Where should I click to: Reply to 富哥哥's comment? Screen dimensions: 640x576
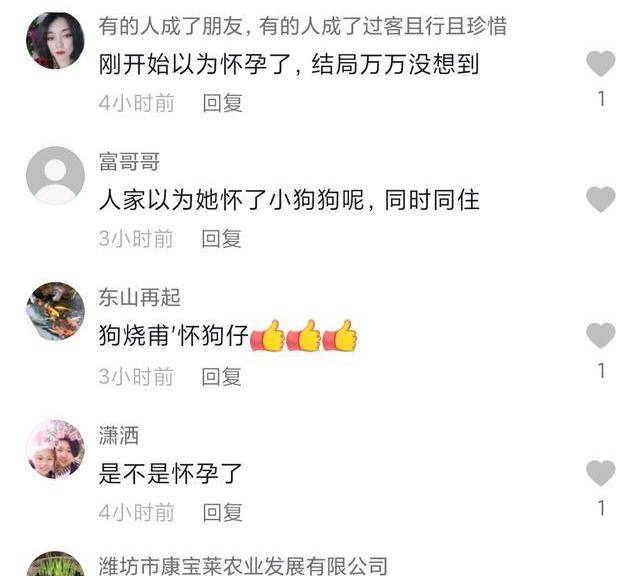click(222, 239)
